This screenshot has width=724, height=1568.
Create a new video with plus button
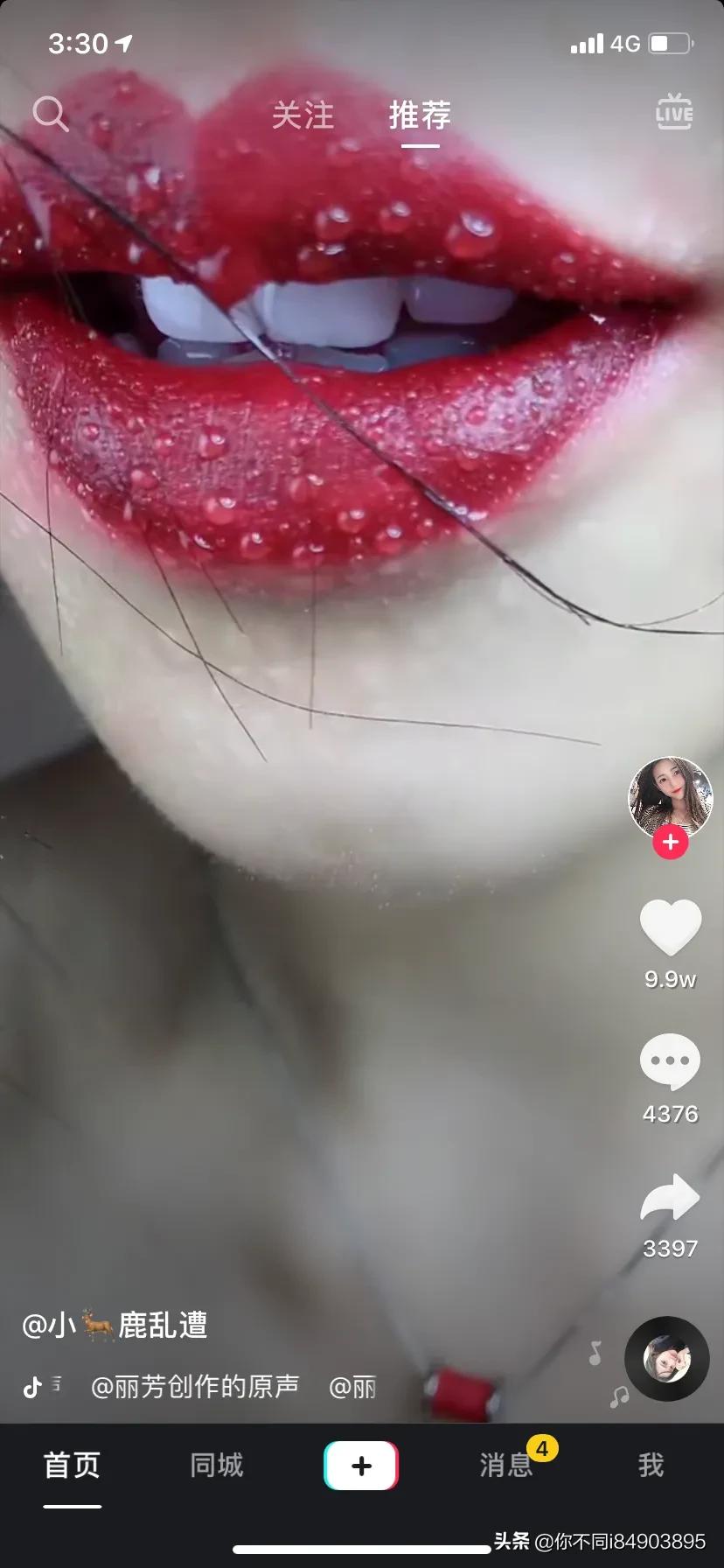point(361,1466)
